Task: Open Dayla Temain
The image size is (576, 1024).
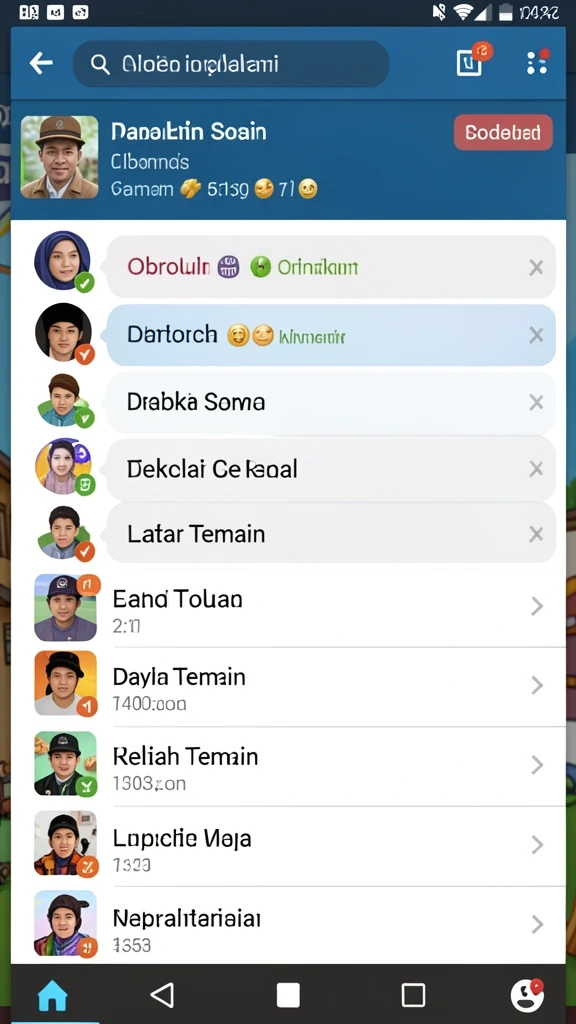Action: click(288, 686)
